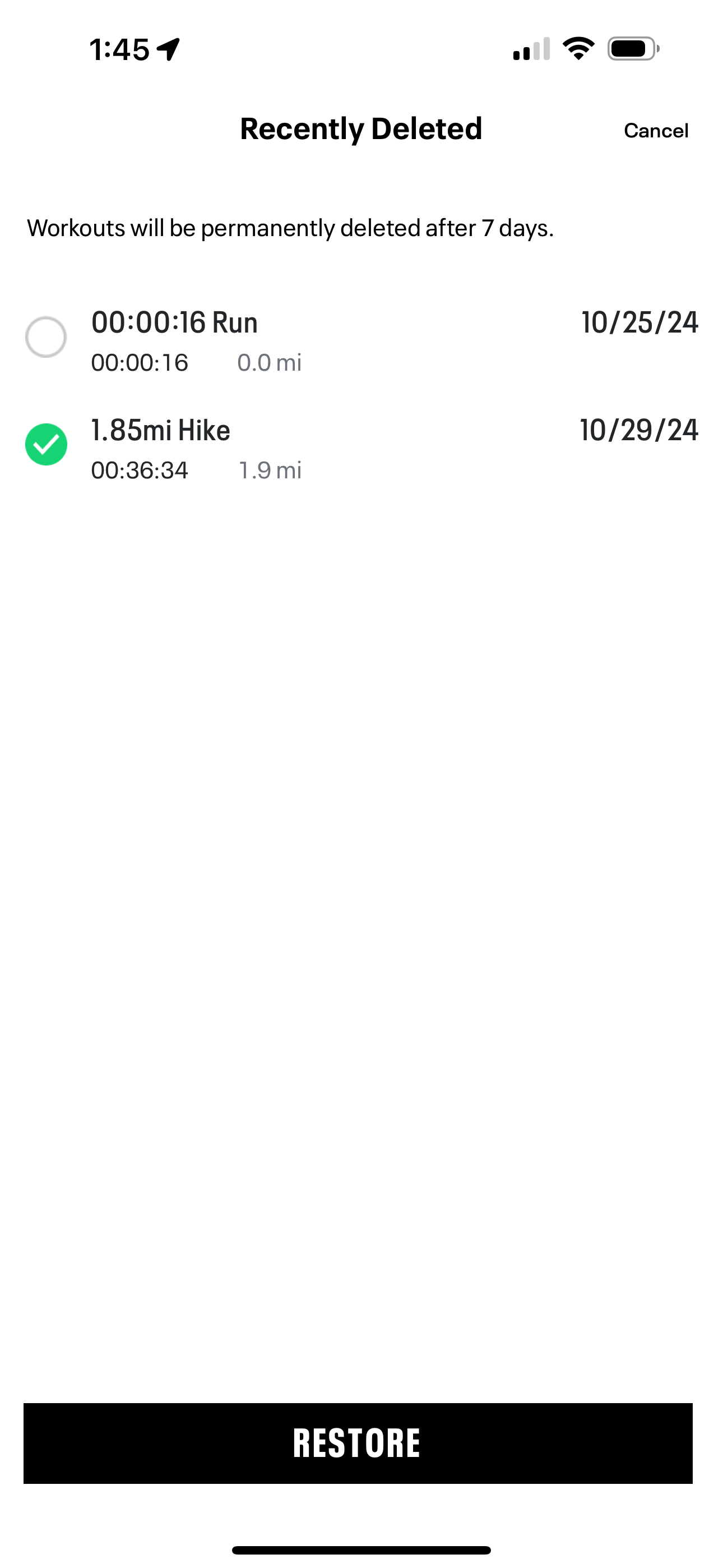Screen dimensions: 723x1568
Task: Tap the date 10/29/24 on the Hike row
Action: (638, 430)
